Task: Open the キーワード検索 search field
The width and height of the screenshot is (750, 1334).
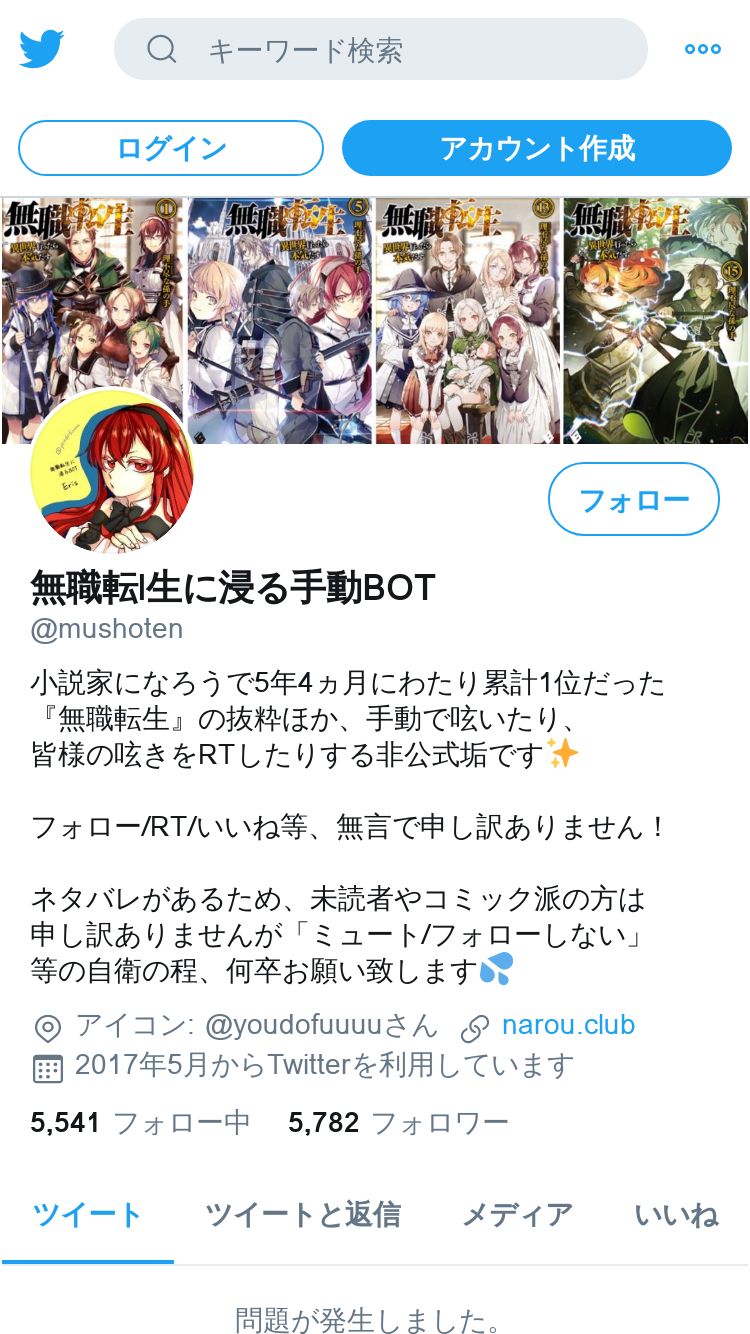Action: (381, 49)
